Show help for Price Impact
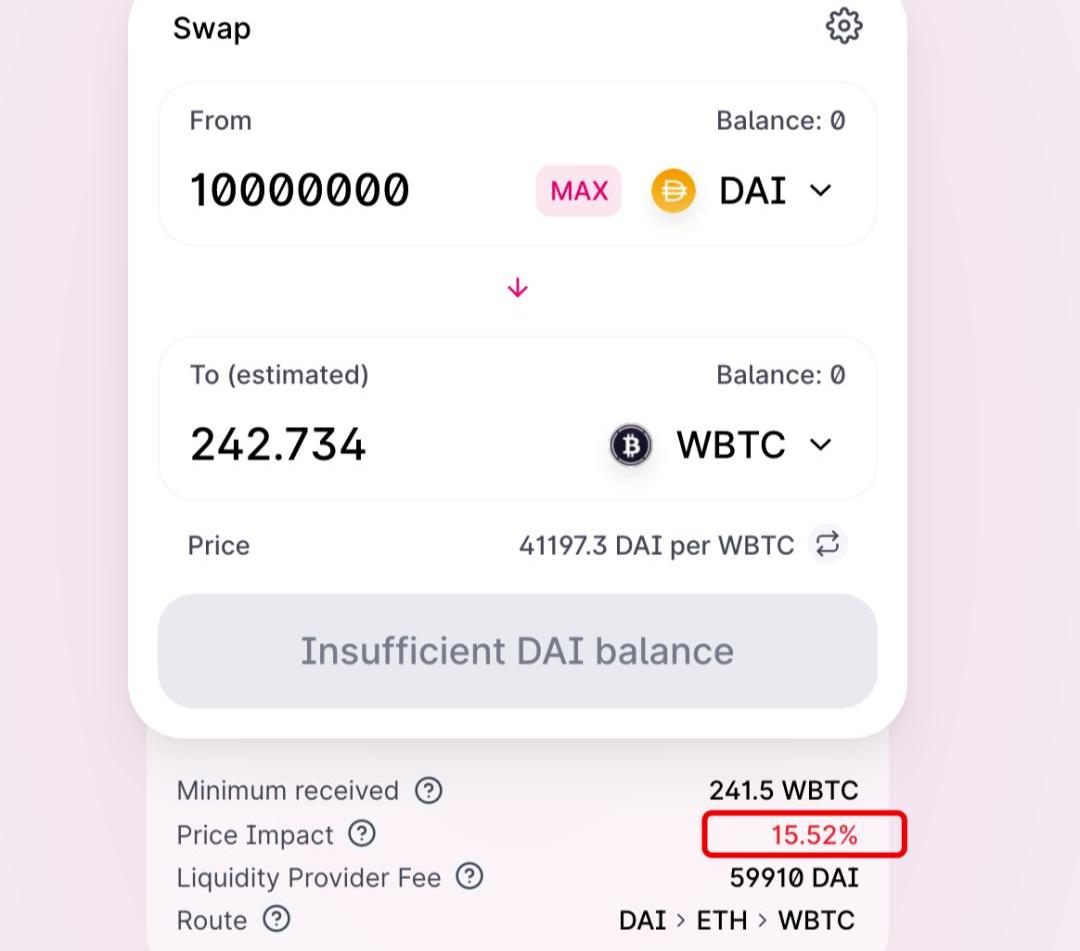1080x951 pixels. click(361, 834)
